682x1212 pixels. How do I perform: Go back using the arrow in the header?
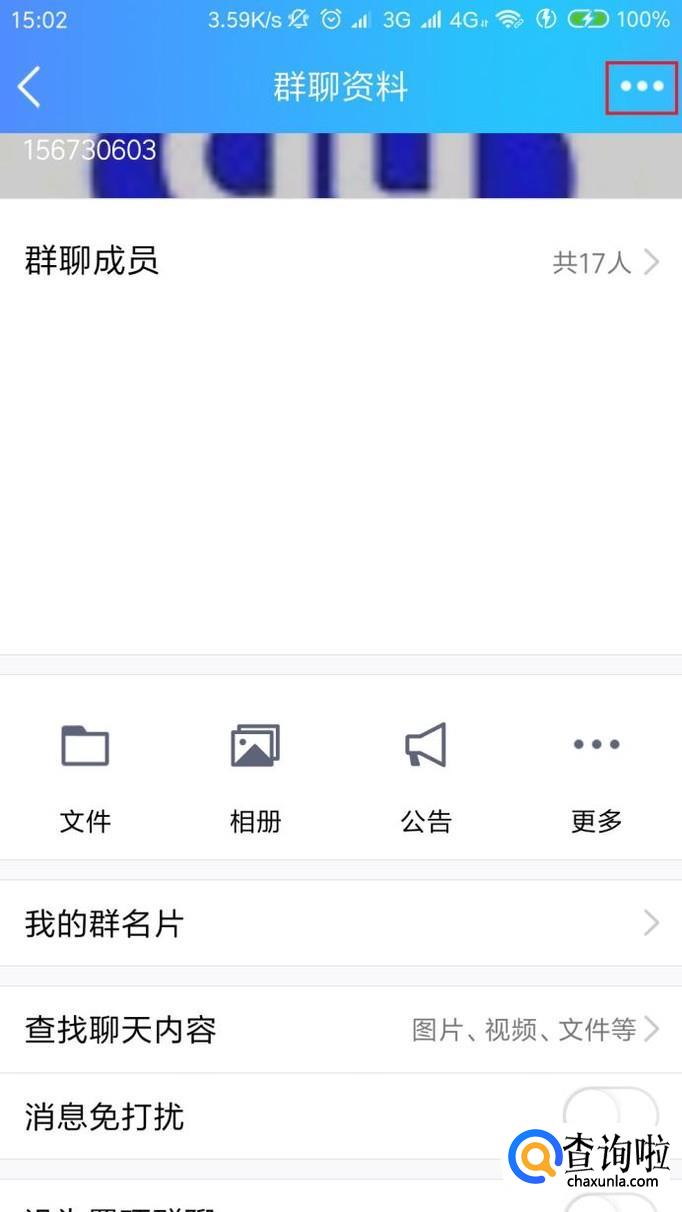[x=30, y=88]
